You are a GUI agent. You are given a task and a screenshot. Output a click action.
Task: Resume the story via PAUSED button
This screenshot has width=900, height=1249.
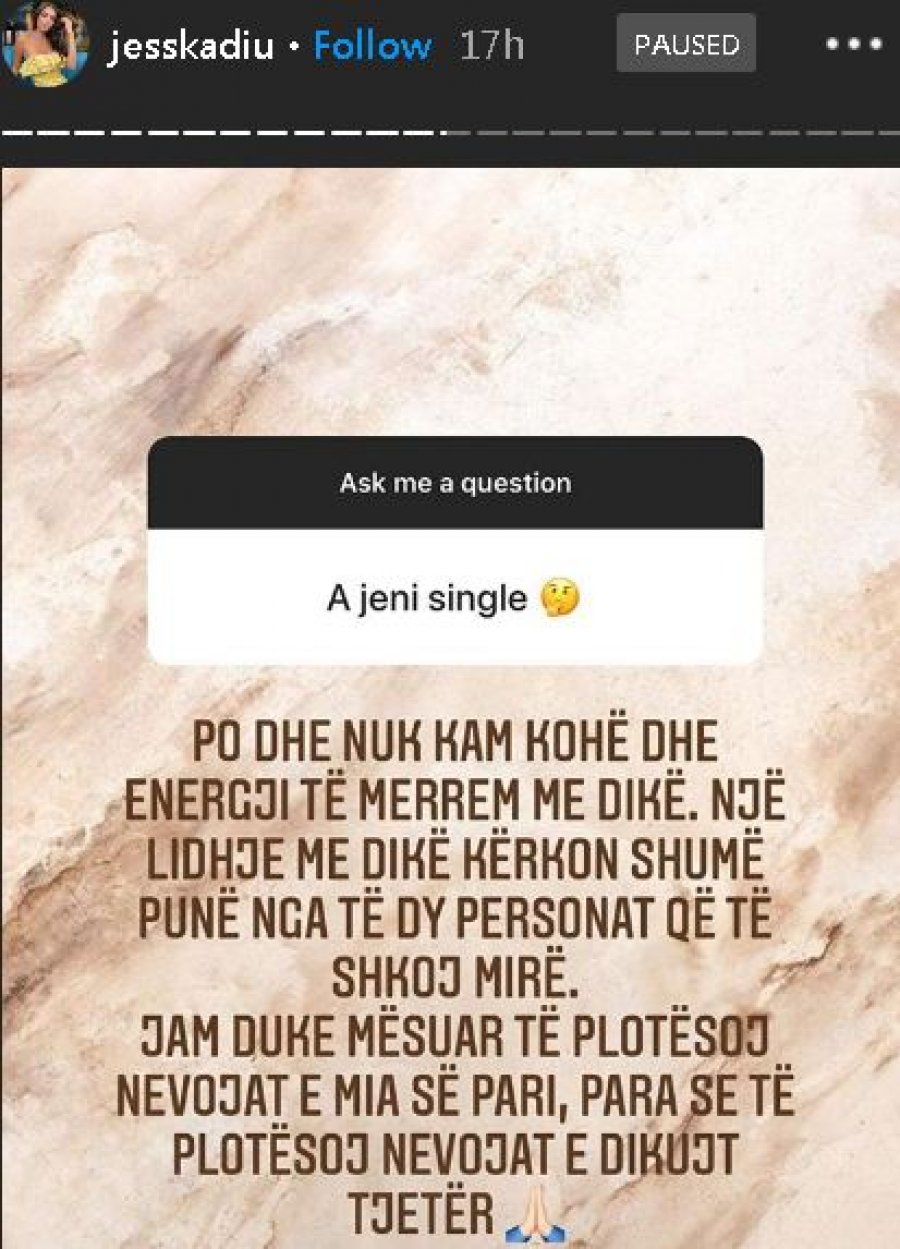point(685,44)
